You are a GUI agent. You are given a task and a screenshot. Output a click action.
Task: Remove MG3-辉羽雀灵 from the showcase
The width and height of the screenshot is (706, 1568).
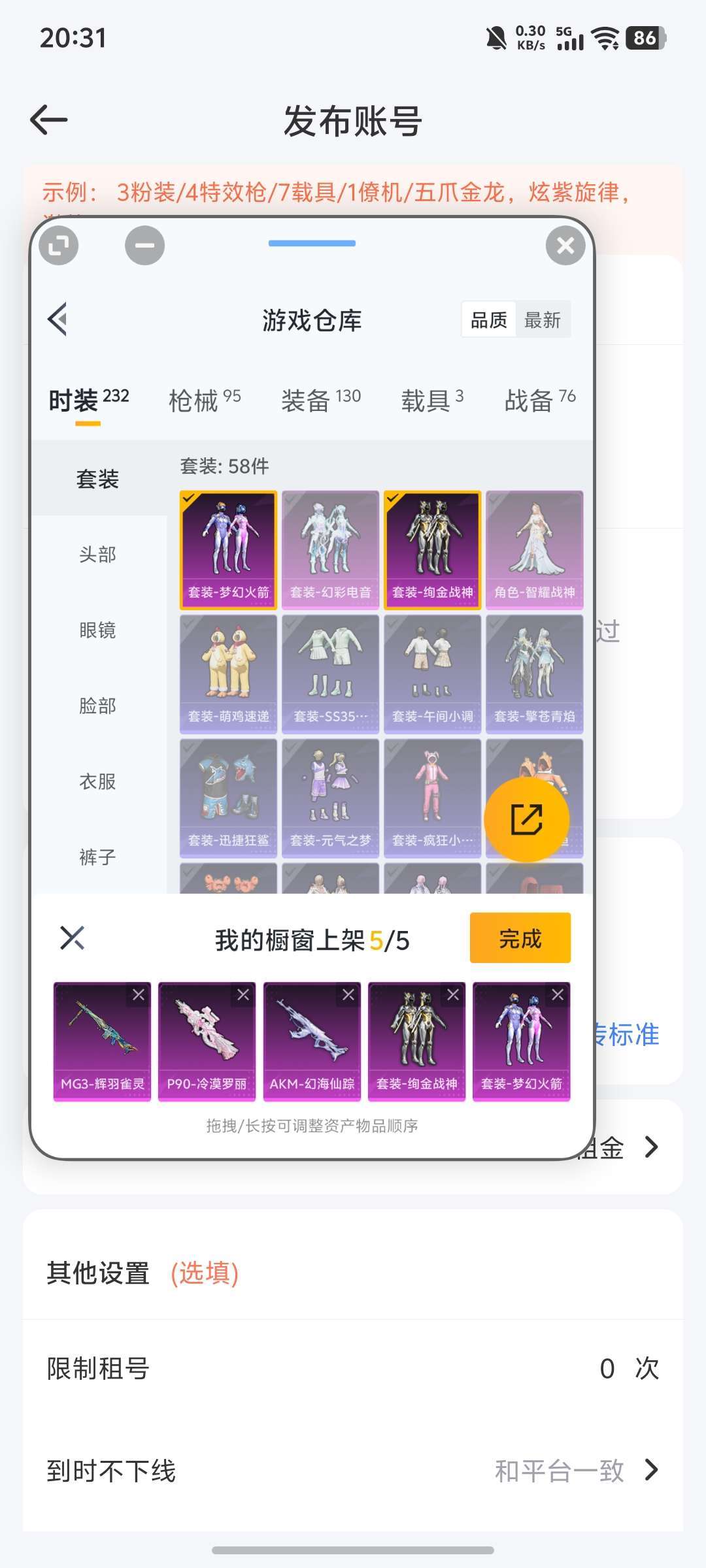pos(139,995)
